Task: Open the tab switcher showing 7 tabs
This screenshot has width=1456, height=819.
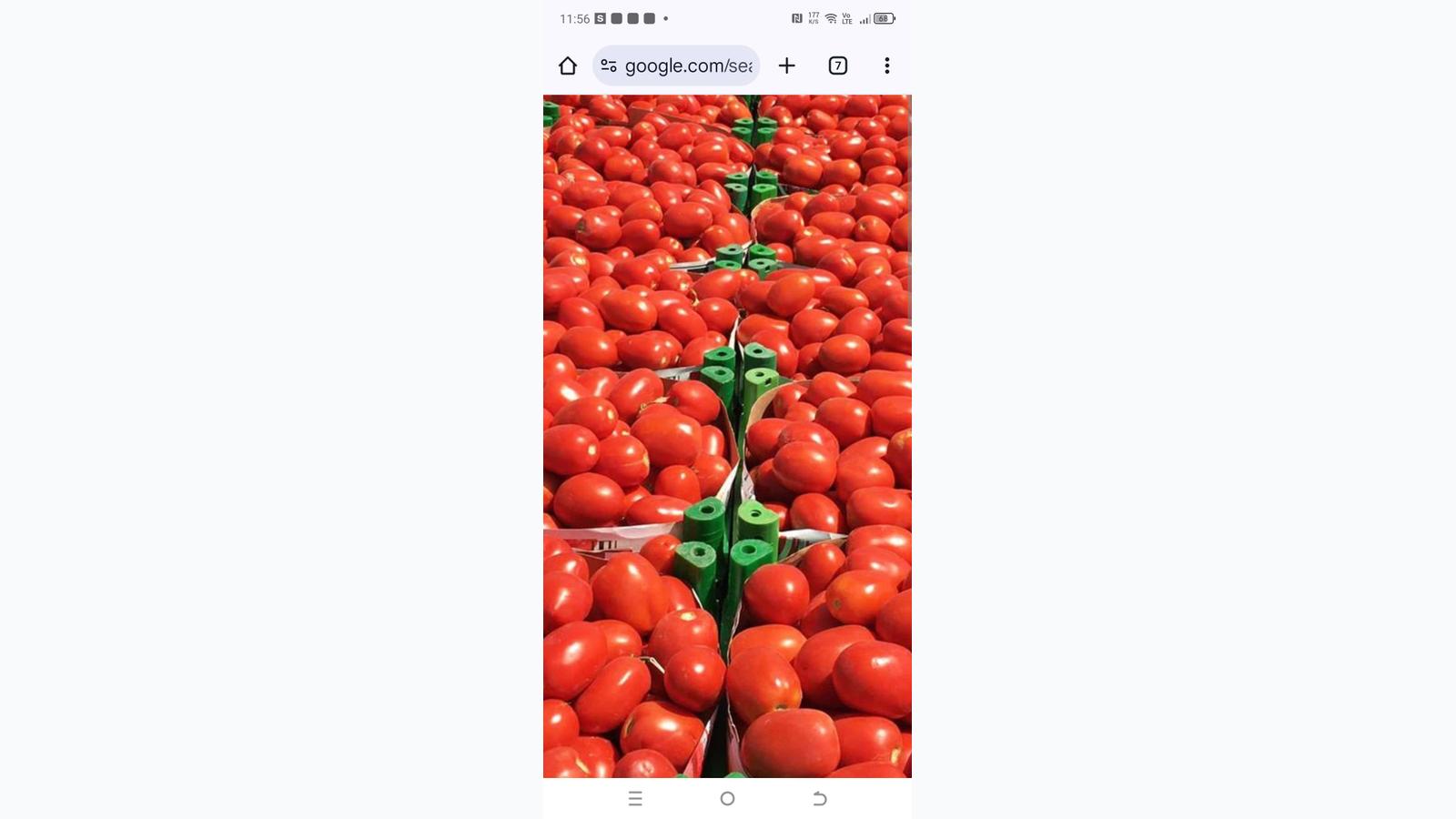Action: coord(838,66)
